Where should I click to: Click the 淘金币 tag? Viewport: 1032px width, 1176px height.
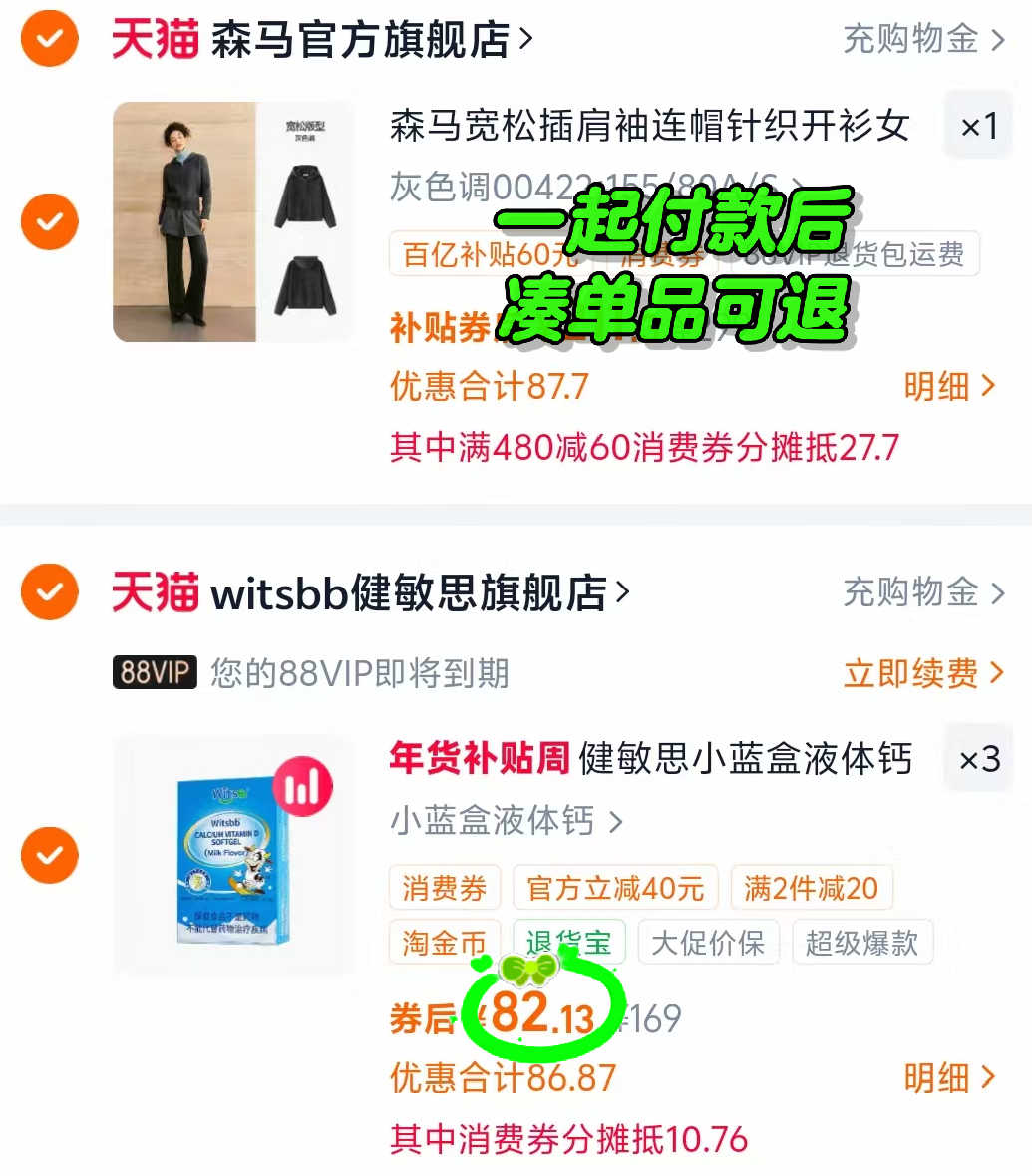pyautogui.click(x=444, y=941)
